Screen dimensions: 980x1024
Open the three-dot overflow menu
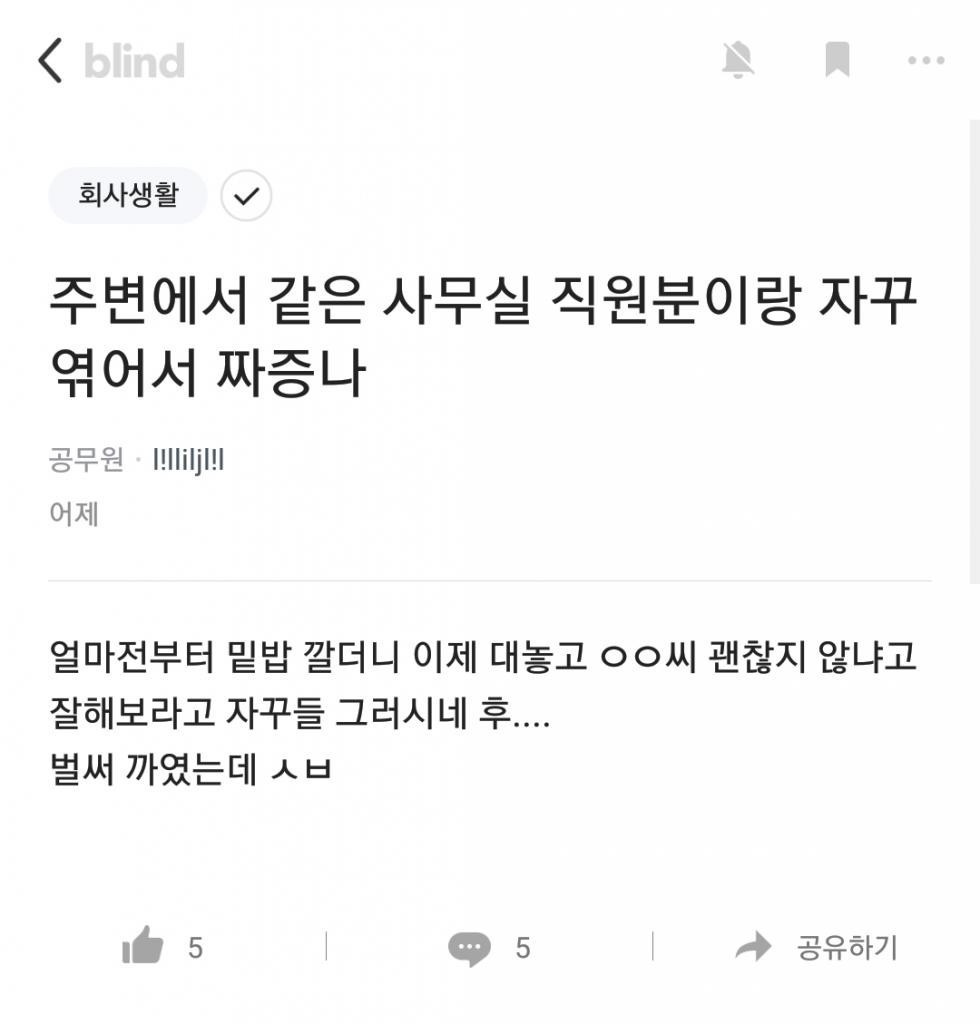pos(926,60)
